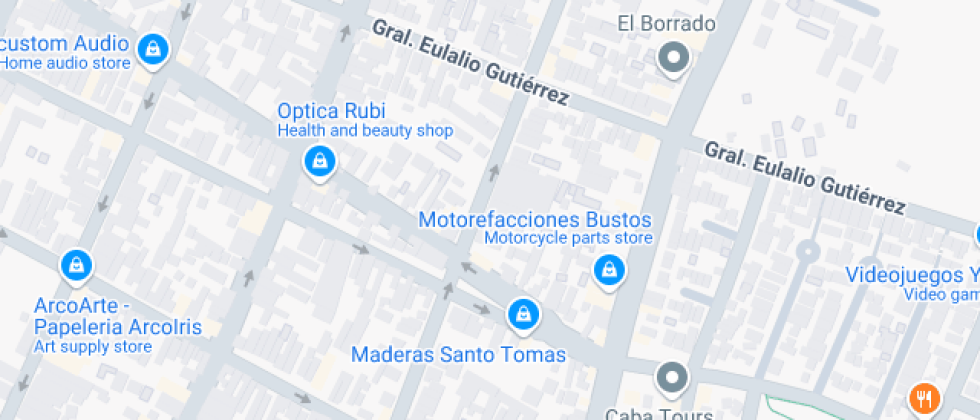Viewport: 980px width, 420px height.
Task: Tap the Maderas Santo Tomas marker
Action: 521,316
